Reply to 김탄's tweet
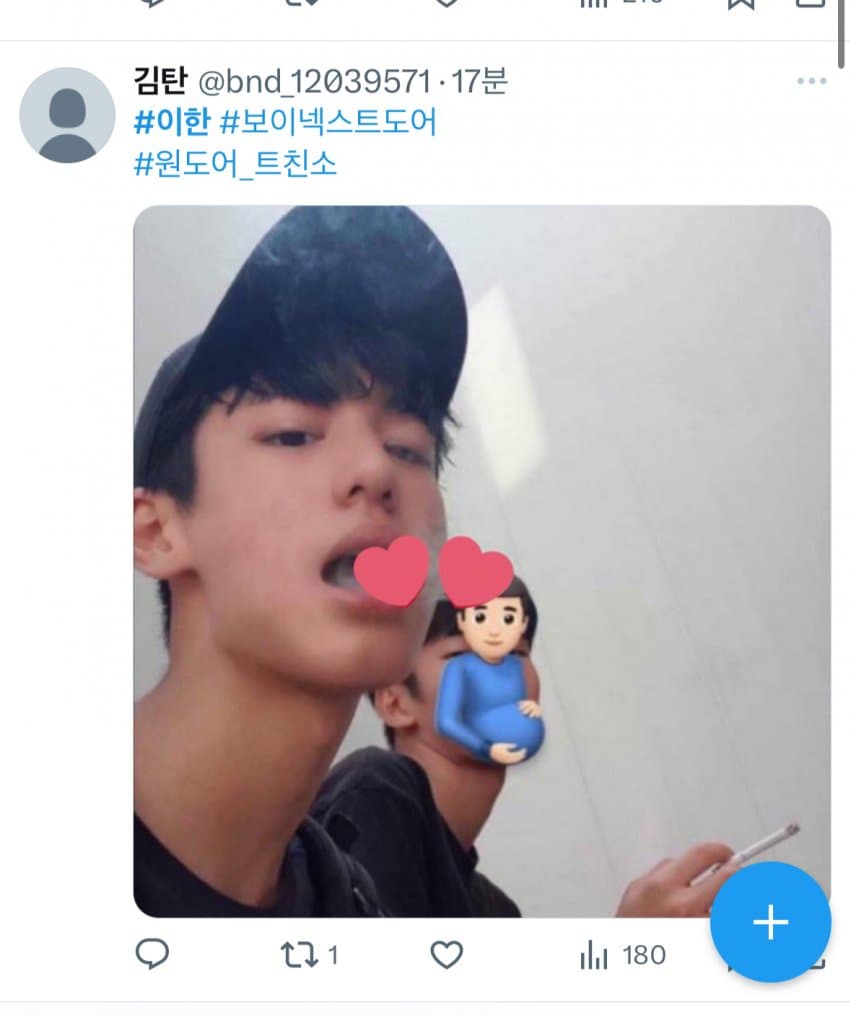The image size is (850, 1015). click(x=151, y=956)
